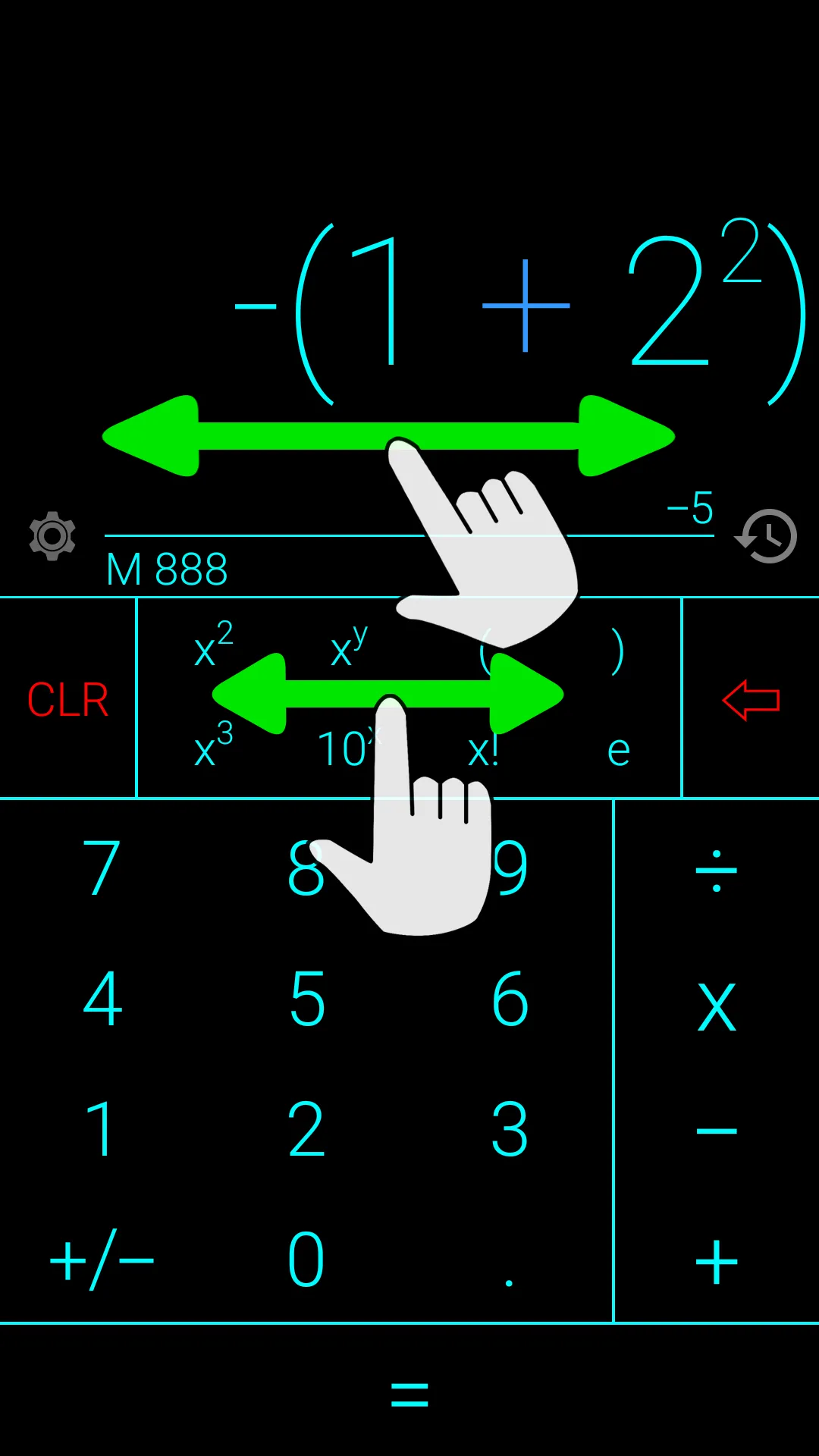Open calculation history
Screen dimensions: 819x1456
[767, 536]
